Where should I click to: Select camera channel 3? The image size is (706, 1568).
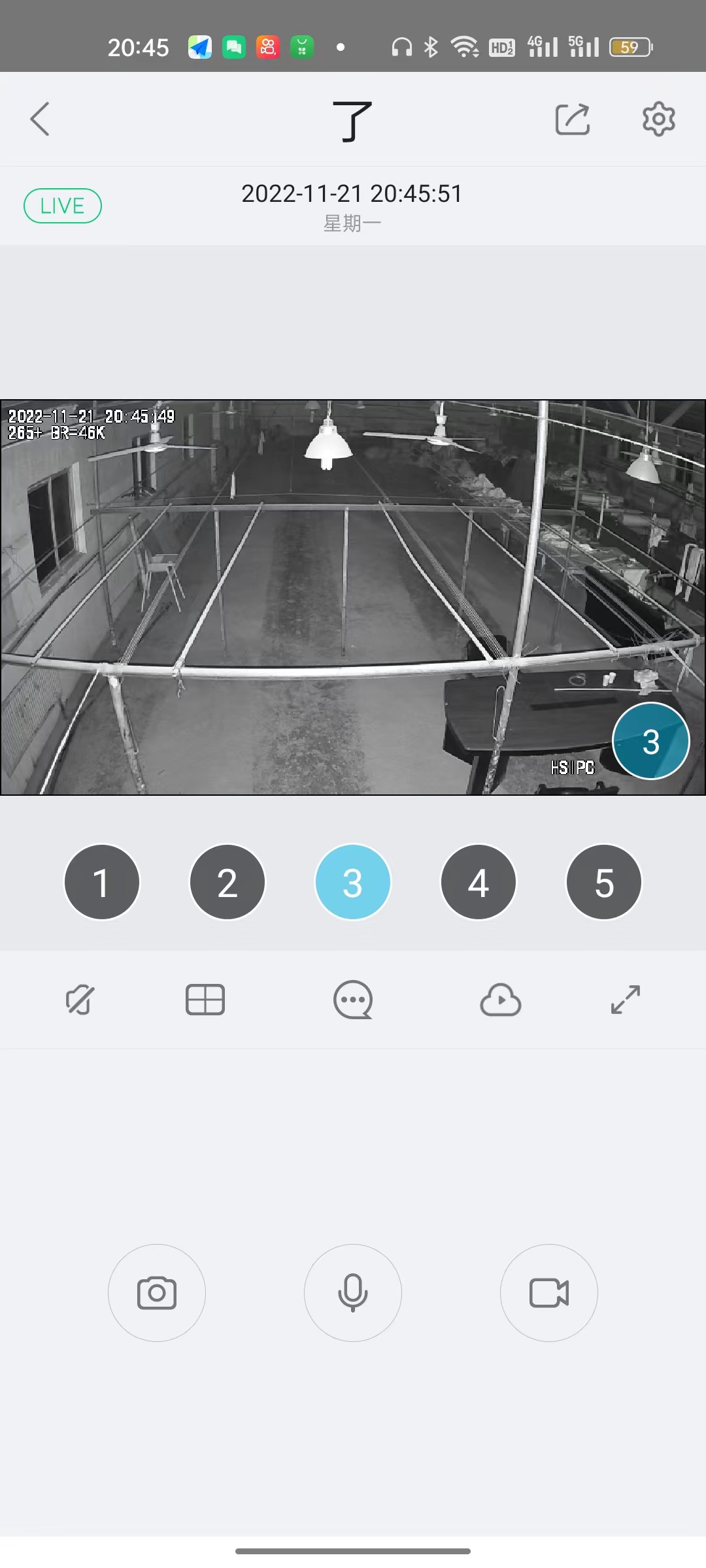[353, 882]
